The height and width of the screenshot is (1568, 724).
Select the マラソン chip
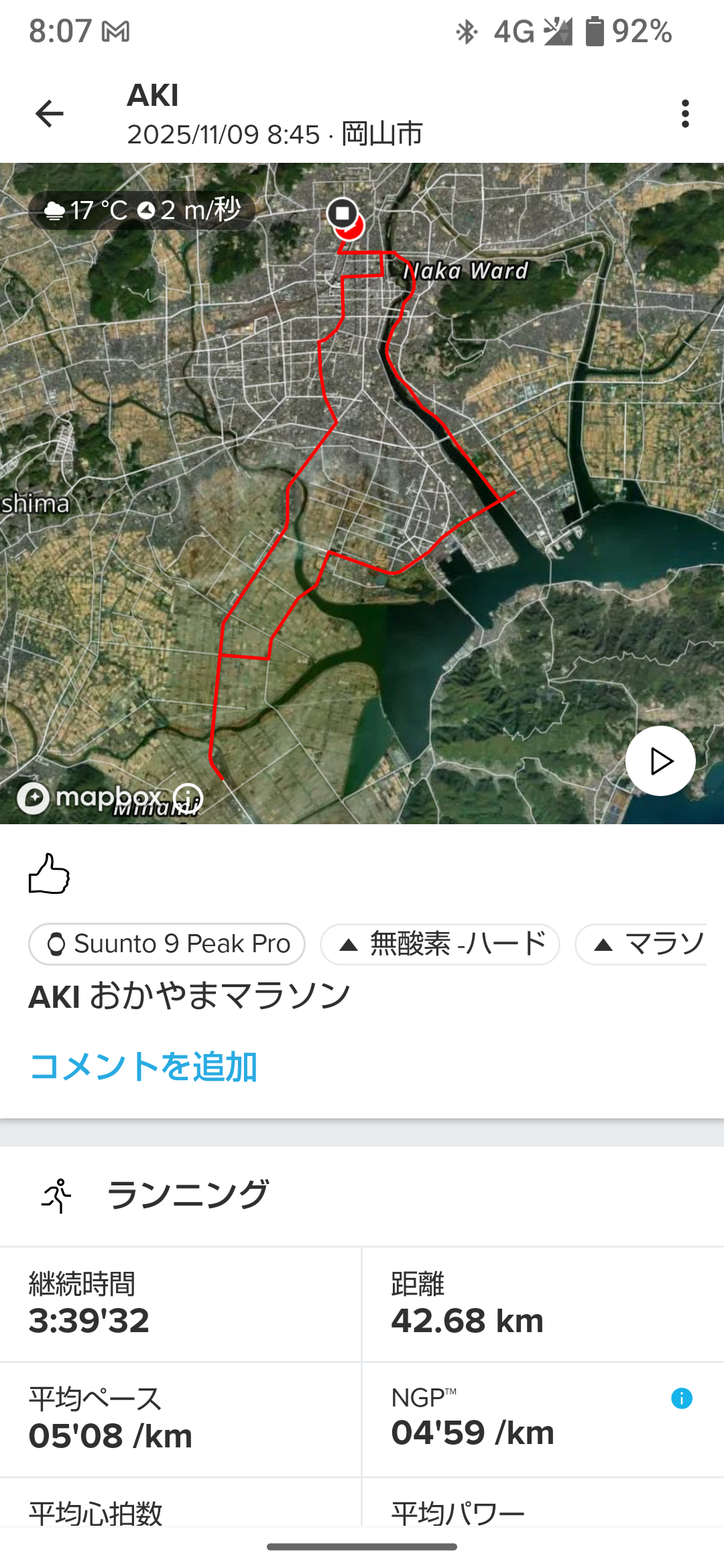(x=644, y=944)
